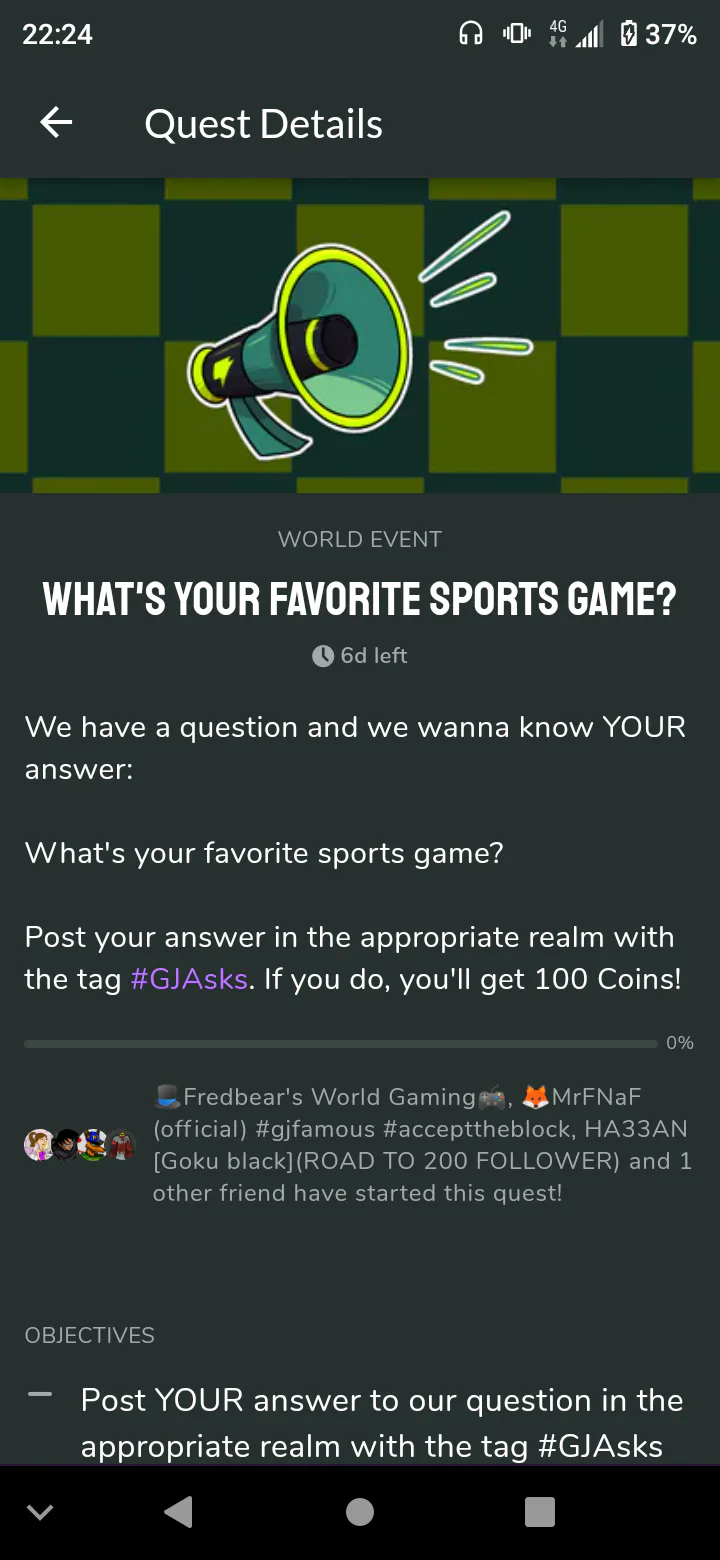Go back from Quest Details
720x1560 pixels.
pos(56,123)
